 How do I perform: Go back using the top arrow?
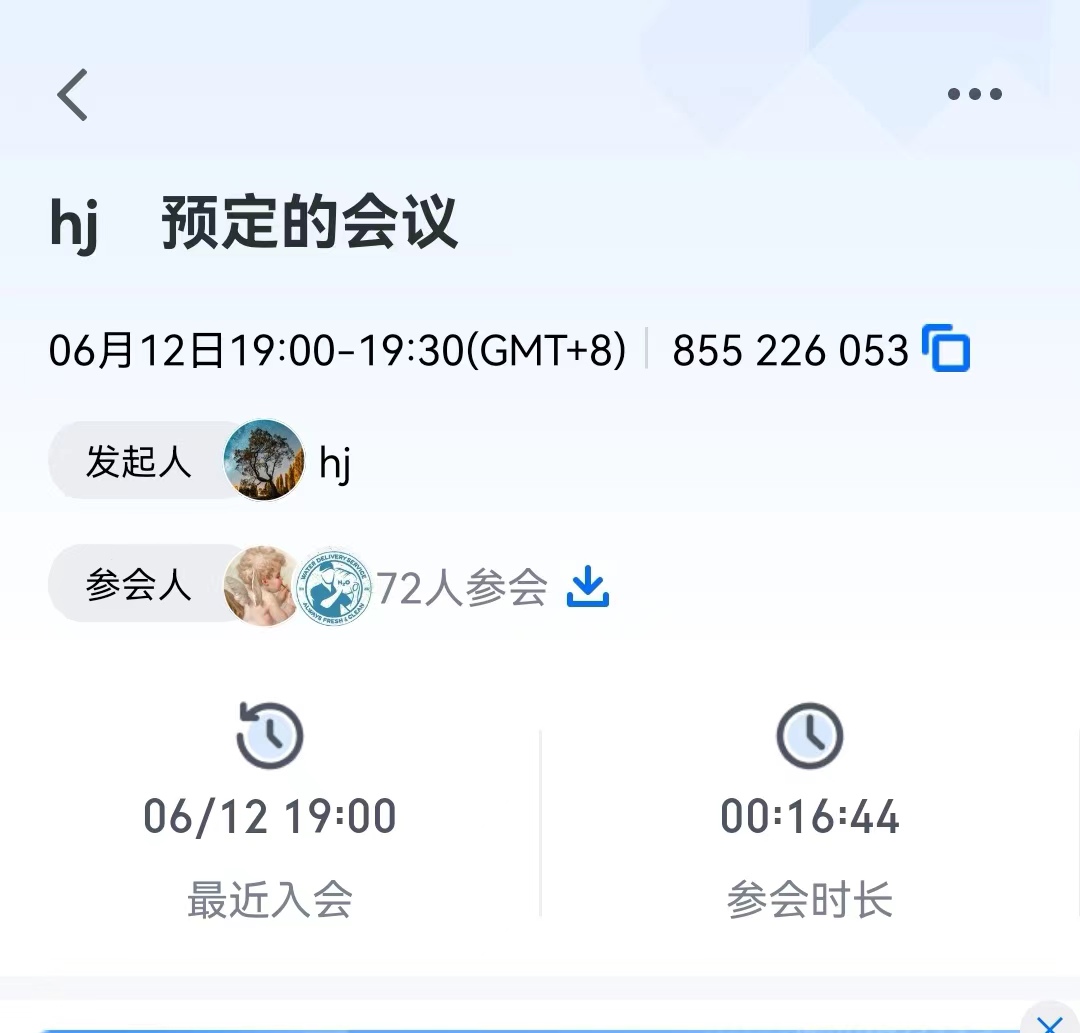[x=73, y=95]
